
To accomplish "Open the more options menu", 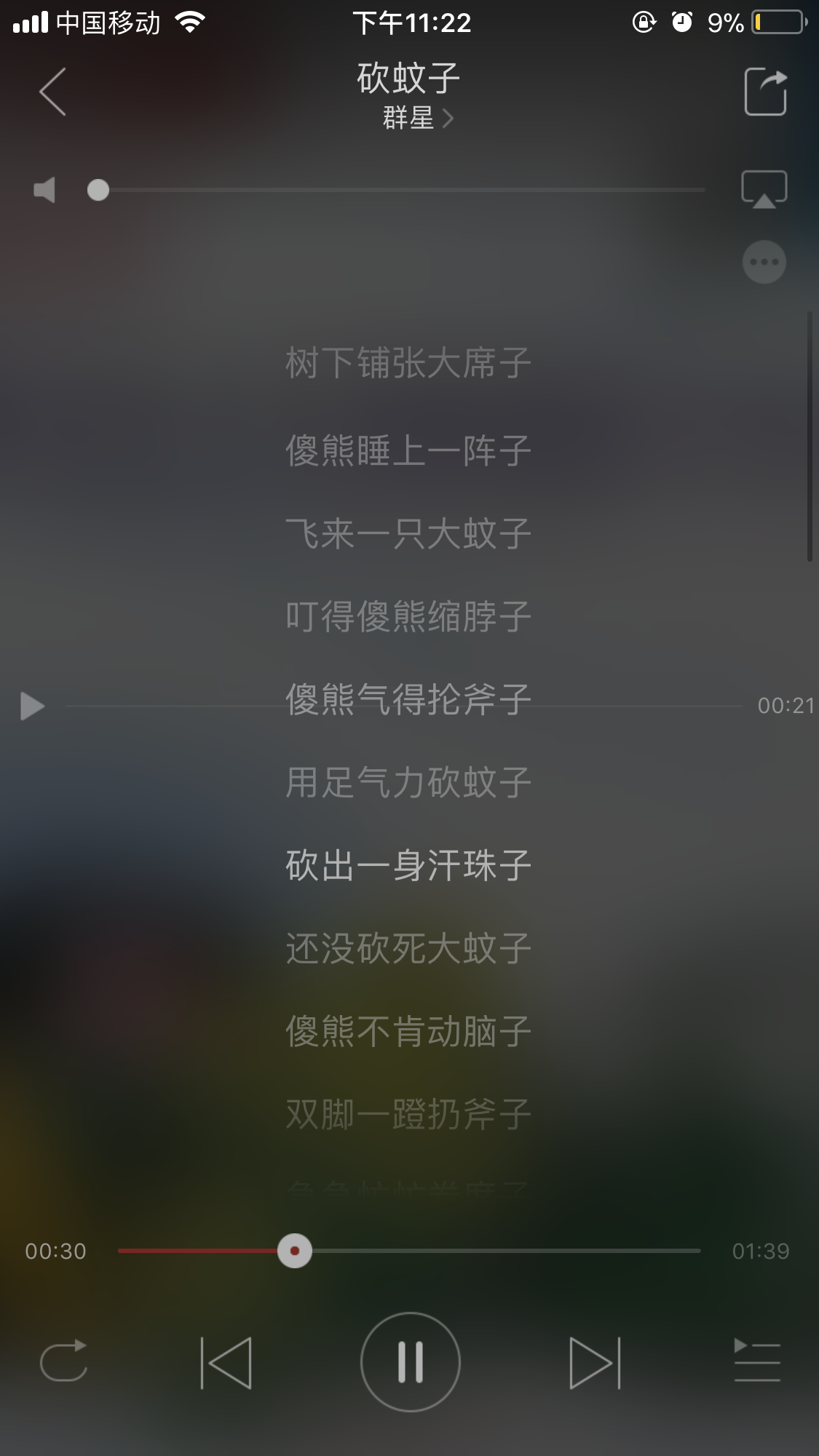I will [x=764, y=262].
